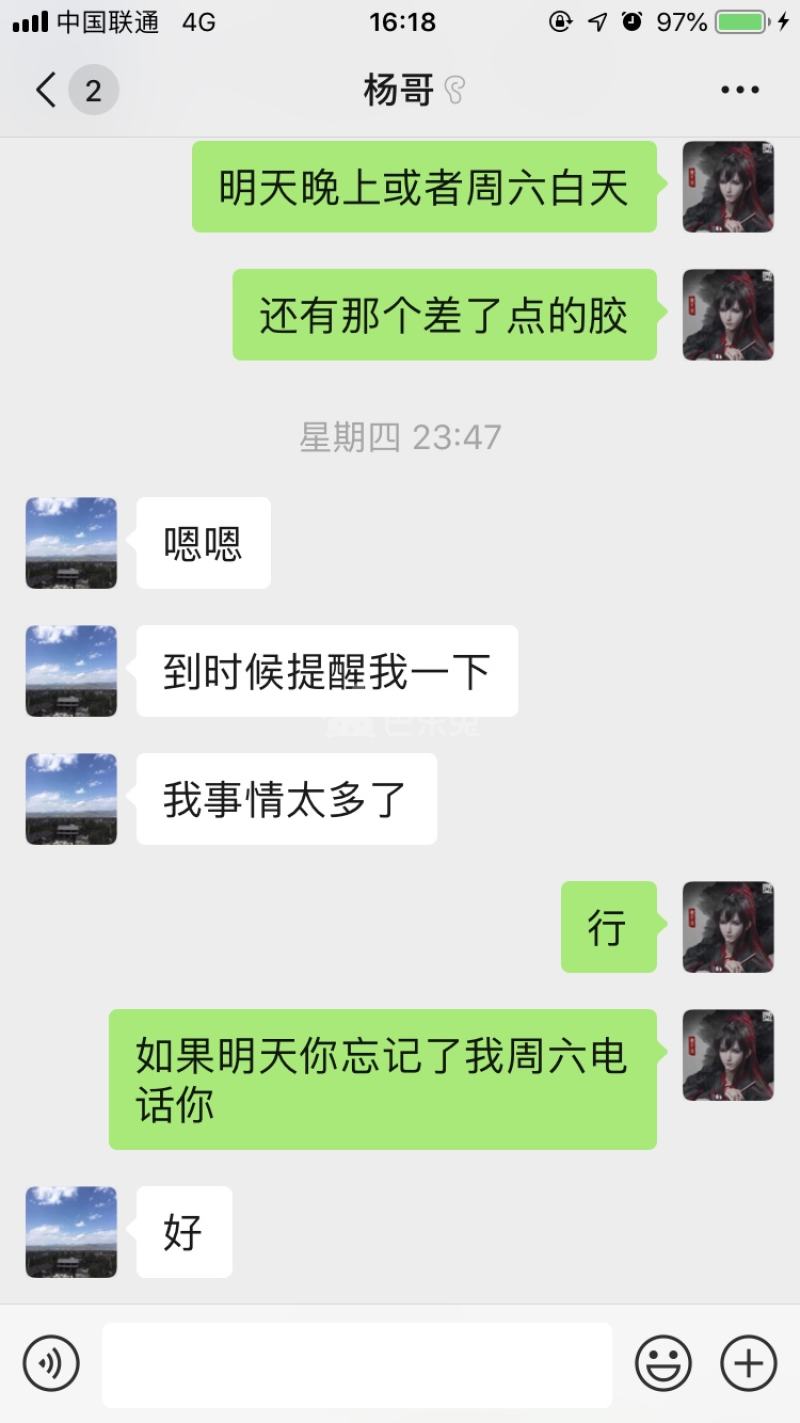Switch to voice message input
800x1423 pixels.
[51, 1364]
